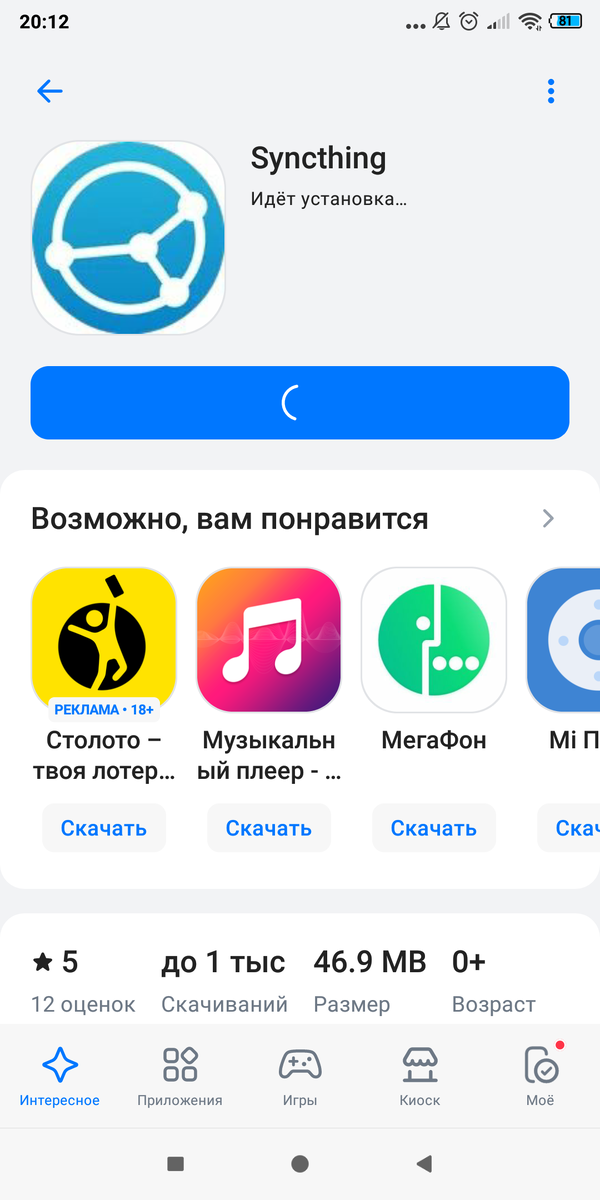
Task: Download Музыкальный плеер via Скачать
Action: coord(269,828)
